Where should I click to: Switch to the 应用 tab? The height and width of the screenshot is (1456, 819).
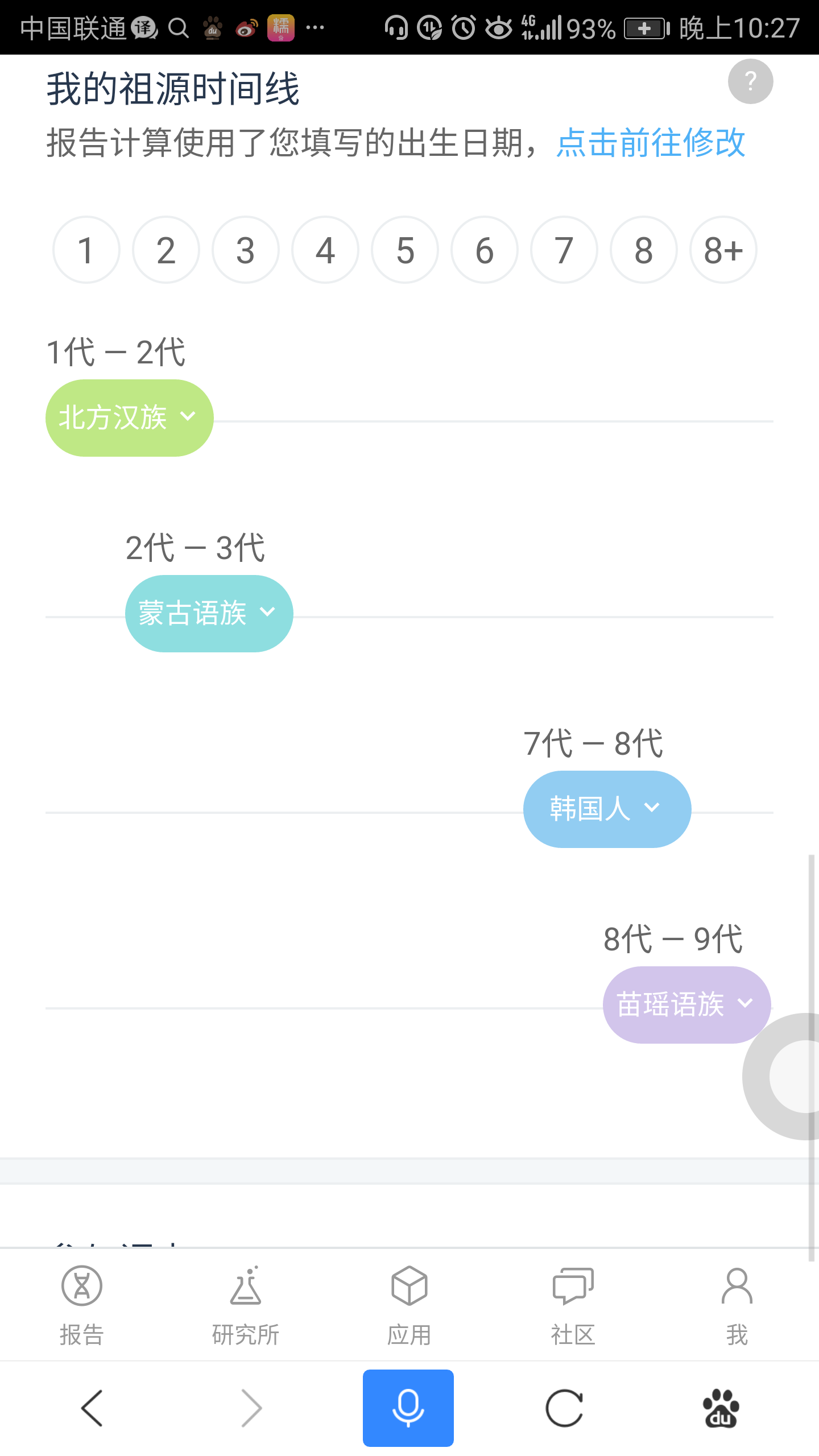pyautogui.click(x=409, y=1305)
